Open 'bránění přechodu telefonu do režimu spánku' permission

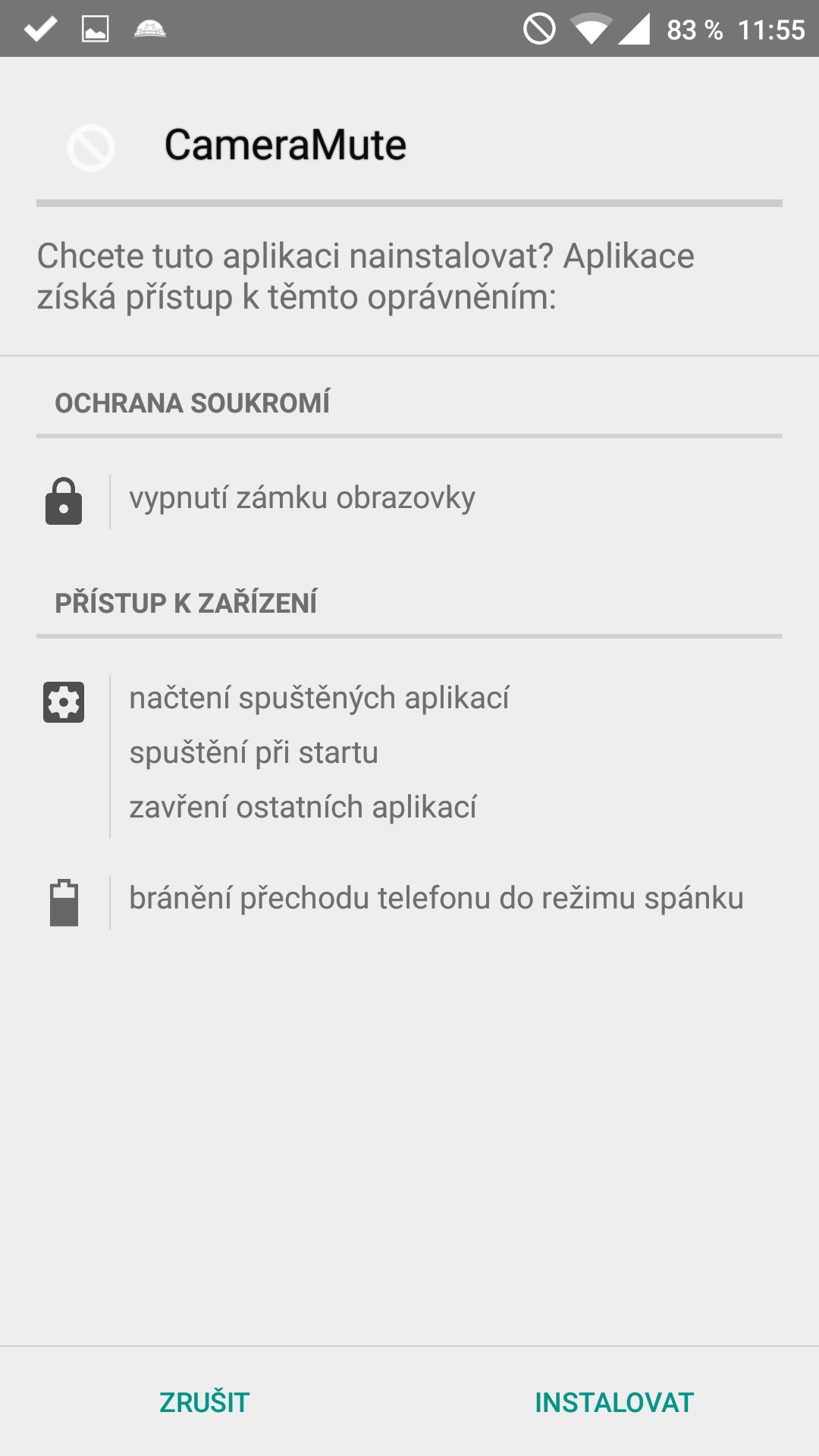436,899
